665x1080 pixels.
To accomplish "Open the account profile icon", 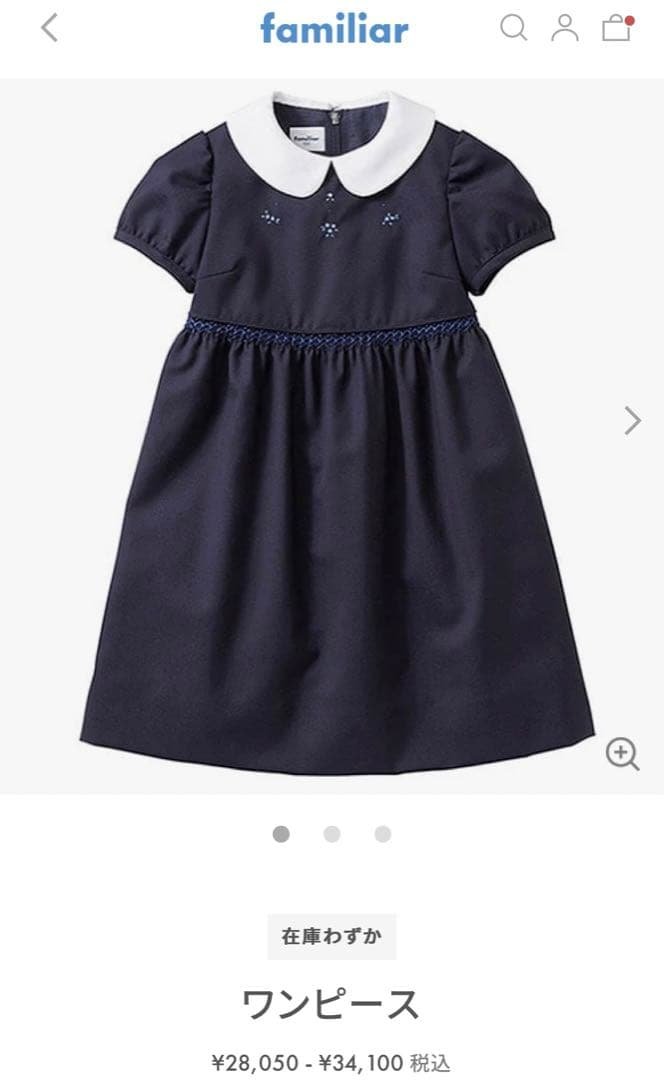I will [x=565, y=28].
